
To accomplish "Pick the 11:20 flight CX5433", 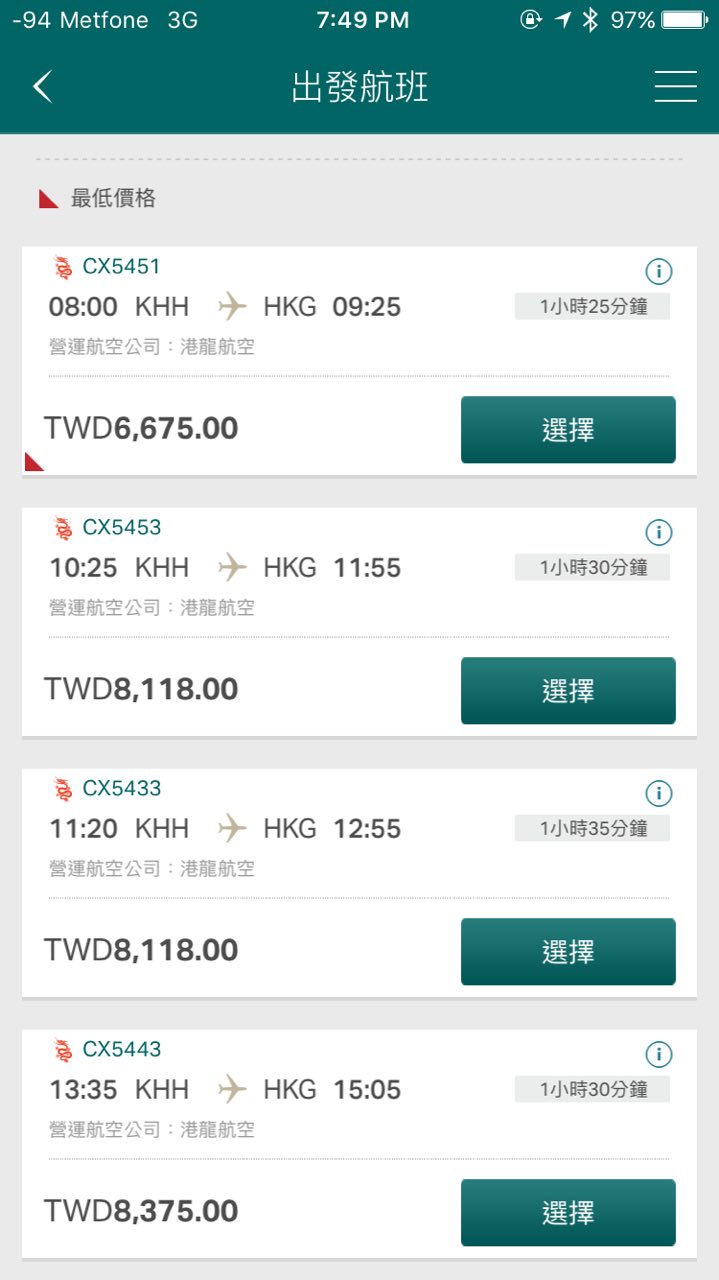I will (x=568, y=952).
